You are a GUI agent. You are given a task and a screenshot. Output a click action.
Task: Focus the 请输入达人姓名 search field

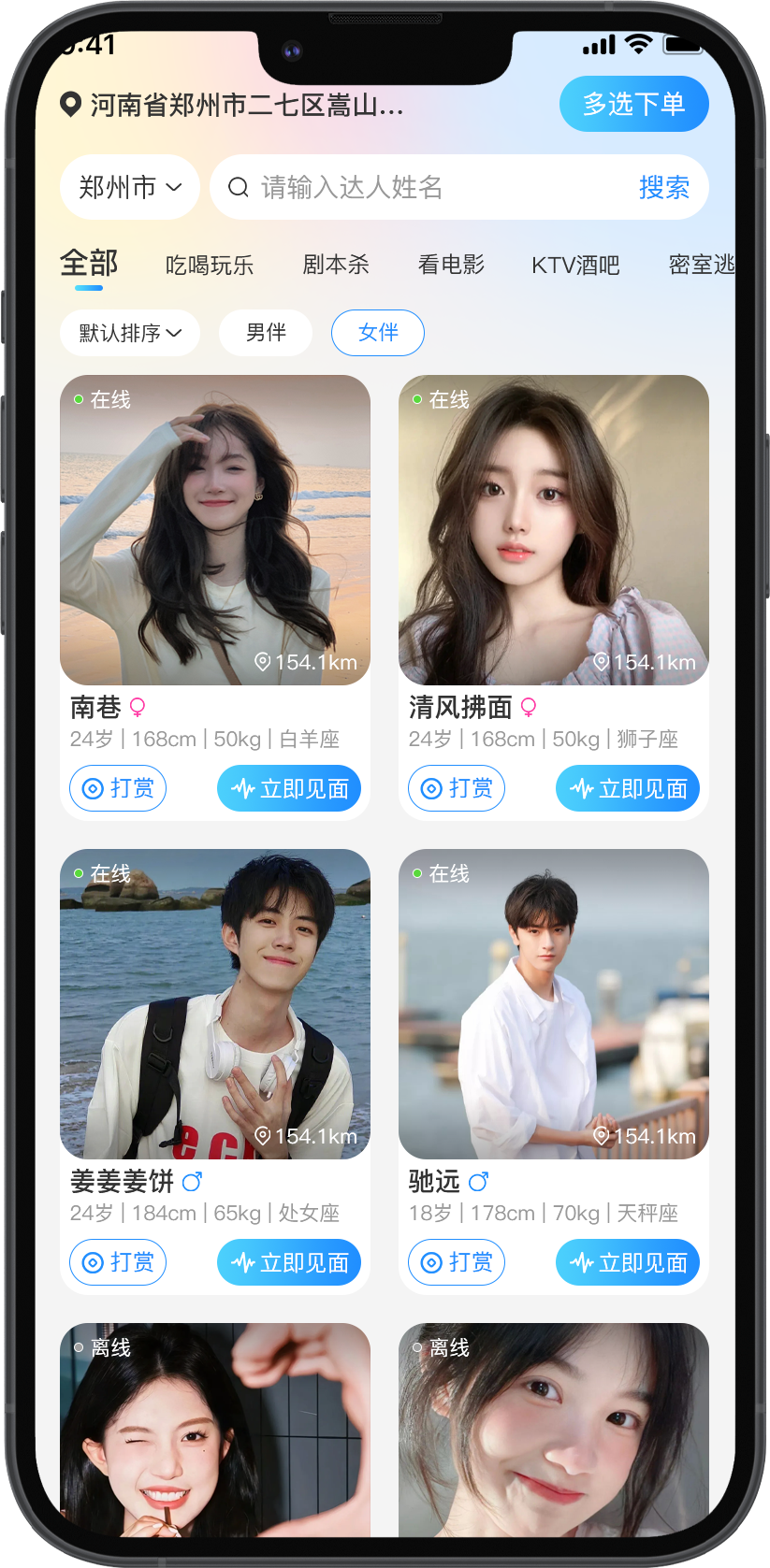coord(421,187)
